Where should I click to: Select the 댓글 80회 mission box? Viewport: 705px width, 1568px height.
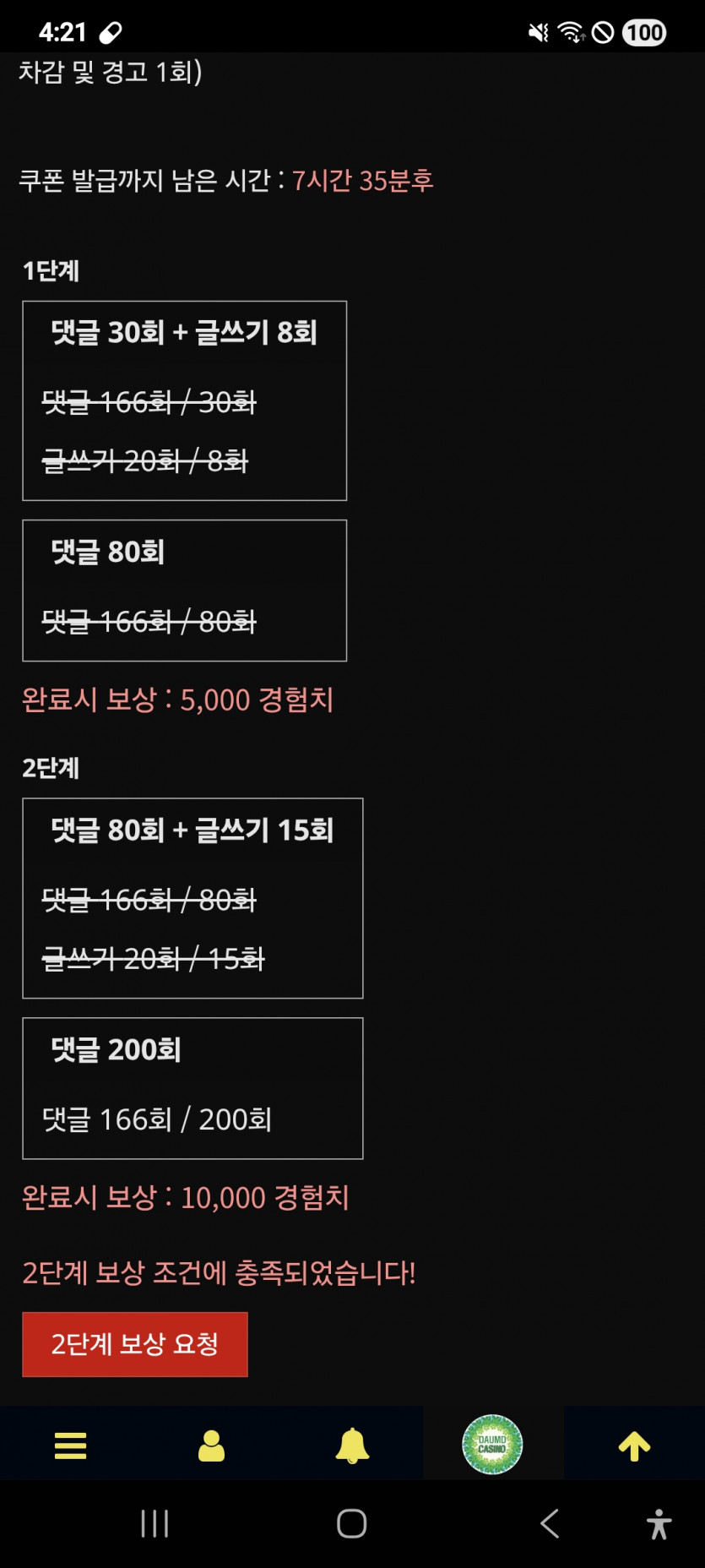(x=184, y=591)
